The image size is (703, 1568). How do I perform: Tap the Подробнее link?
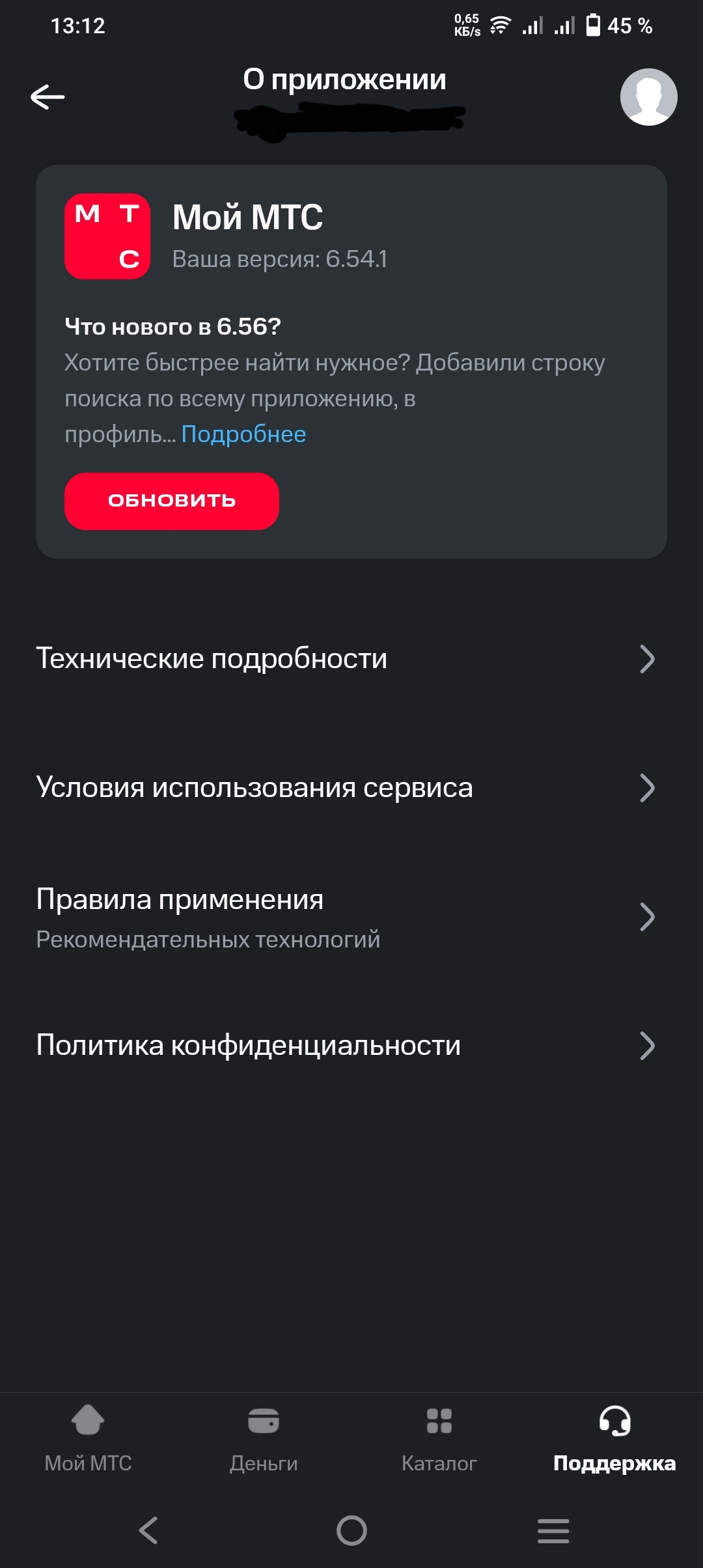tap(243, 434)
